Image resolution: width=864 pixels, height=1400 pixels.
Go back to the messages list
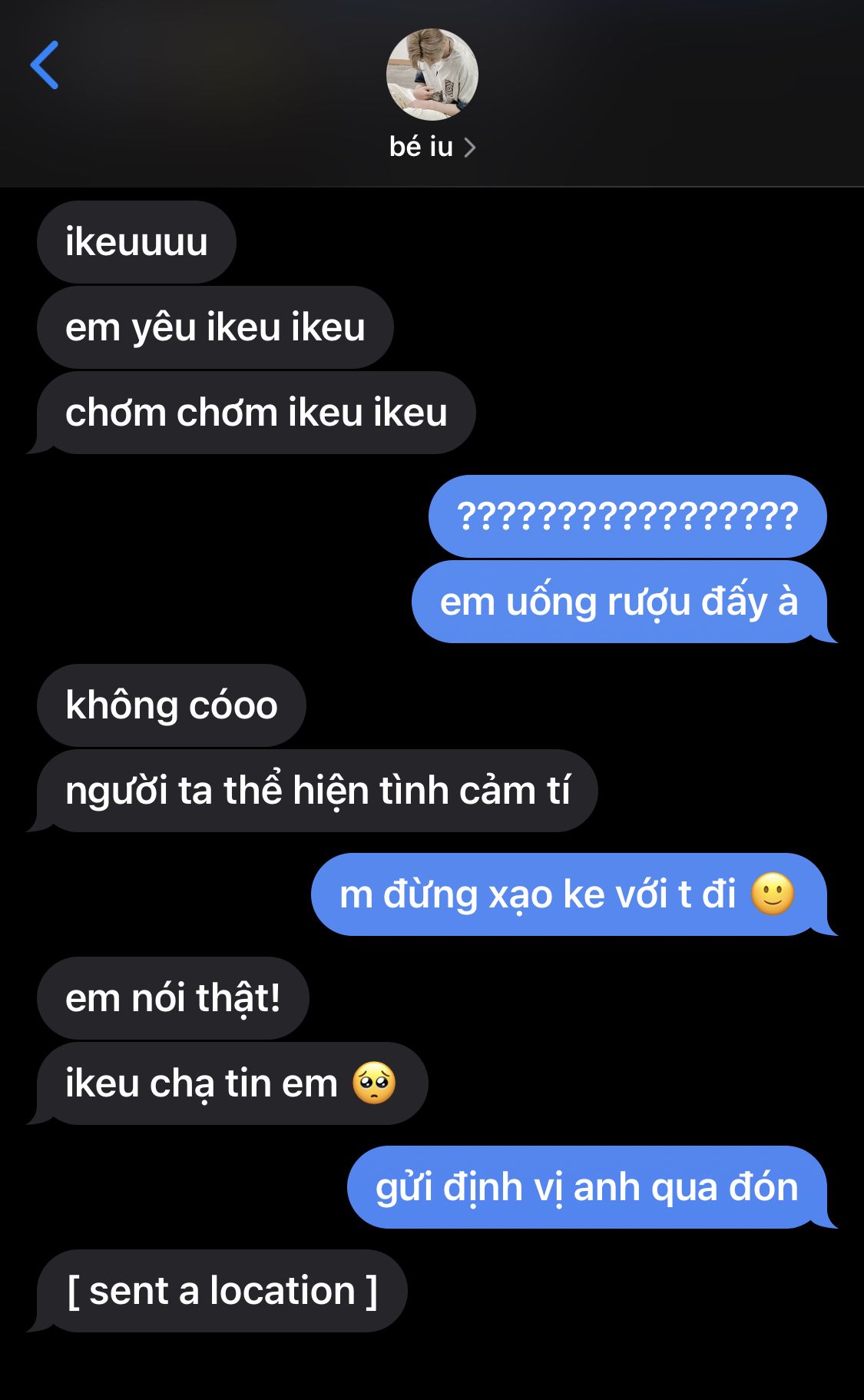[x=45, y=65]
